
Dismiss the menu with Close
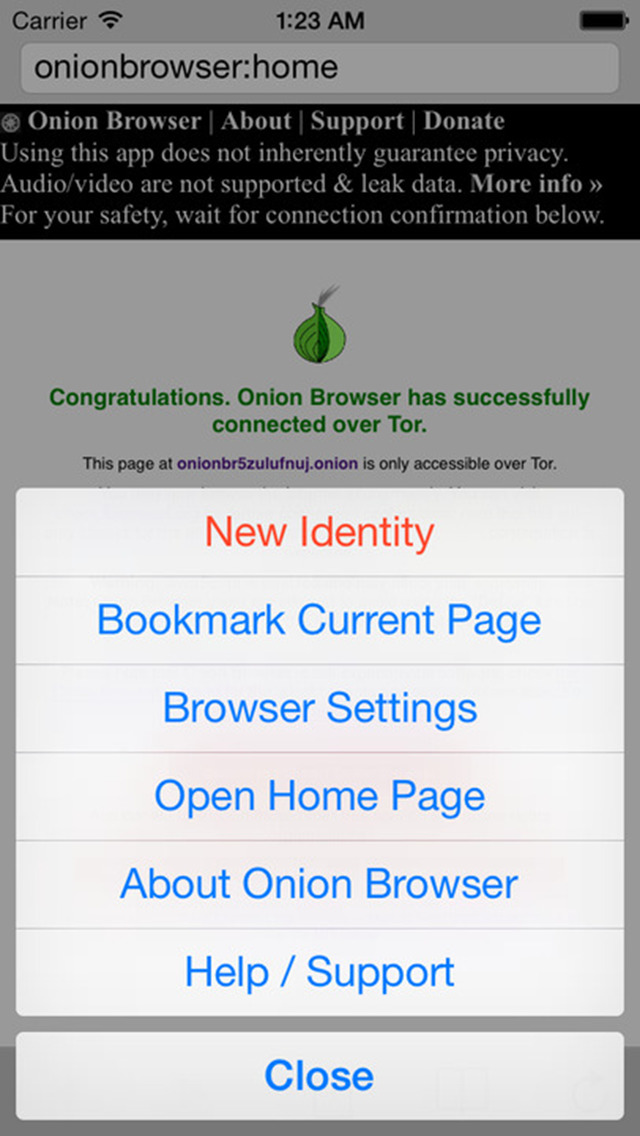click(x=320, y=1076)
